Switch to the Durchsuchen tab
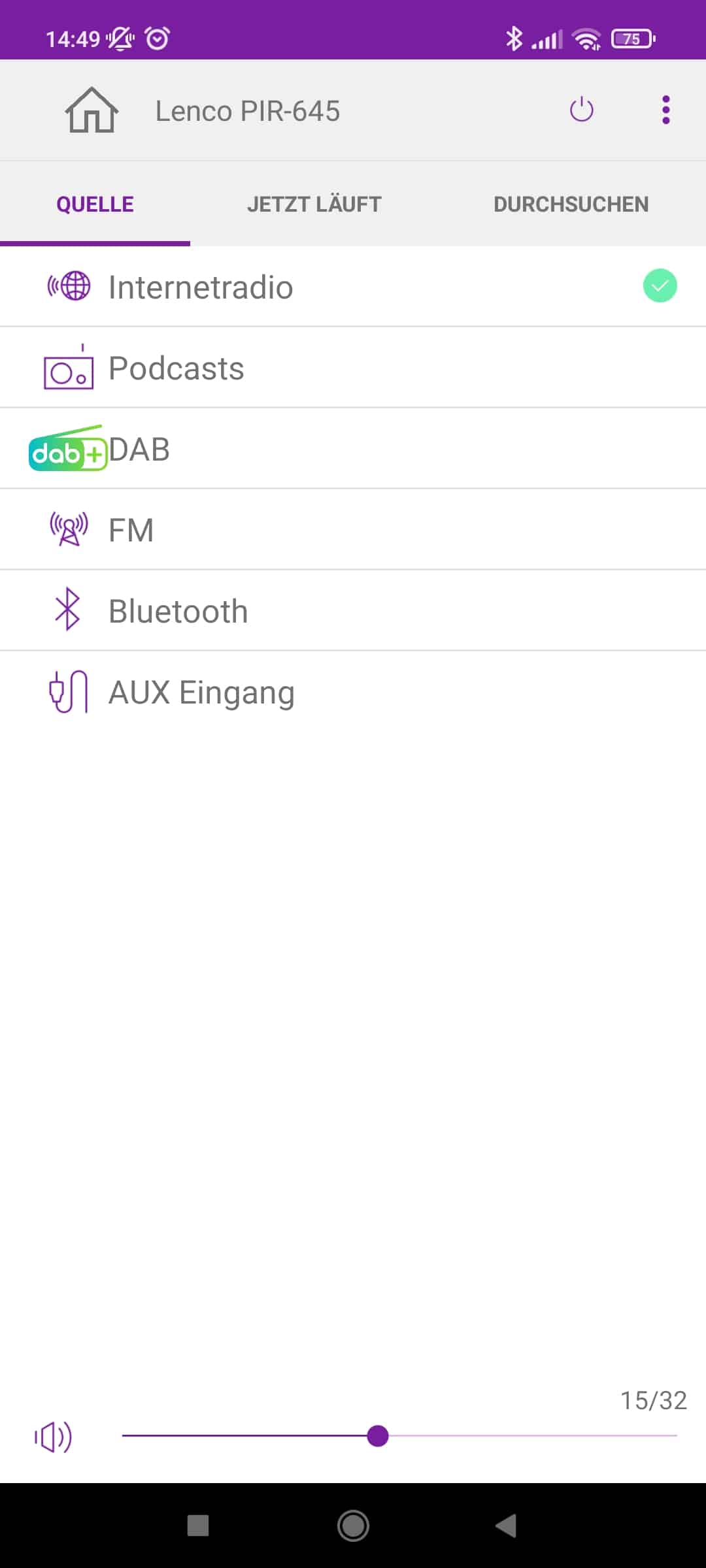 tap(571, 204)
